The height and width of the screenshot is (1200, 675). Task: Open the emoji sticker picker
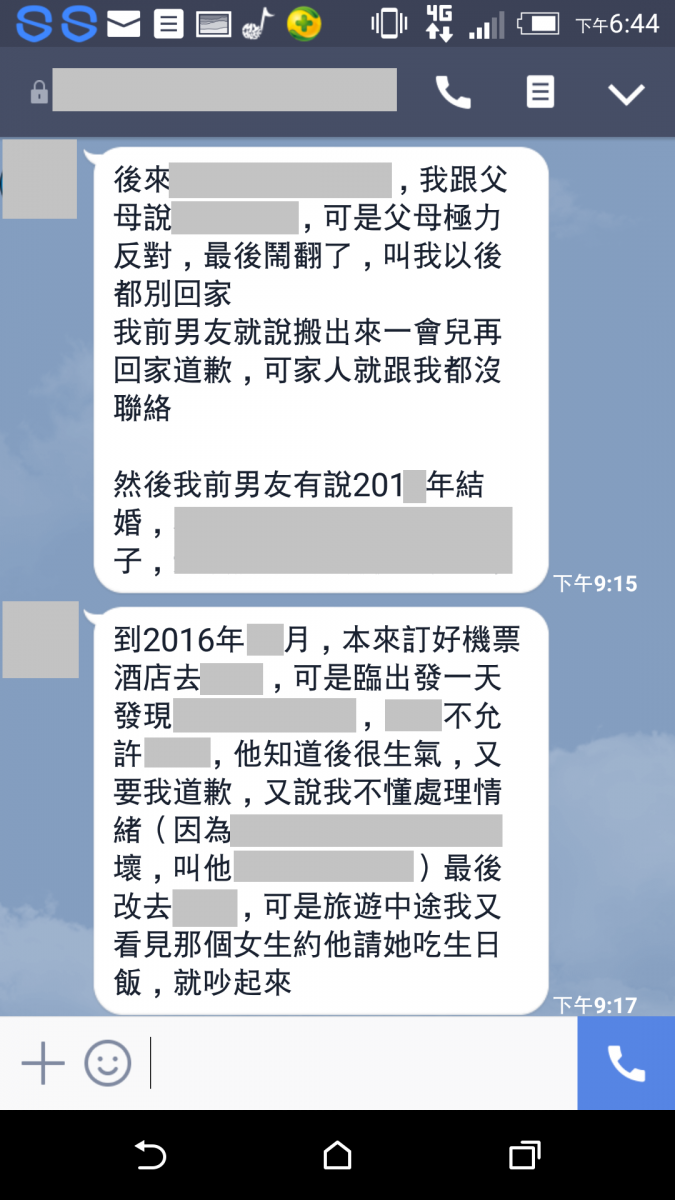click(108, 1063)
